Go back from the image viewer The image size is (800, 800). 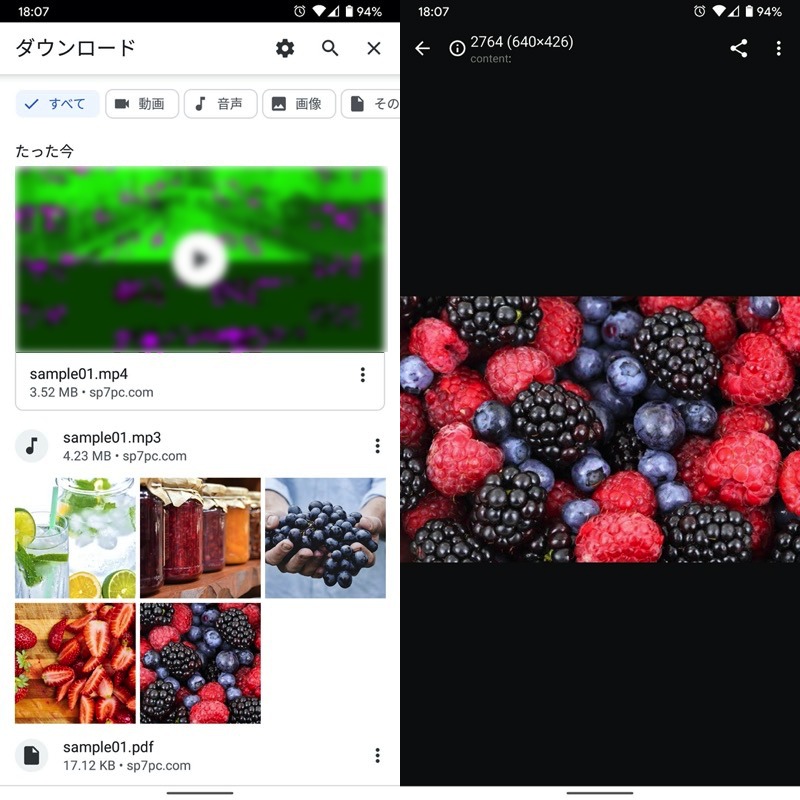coord(422,48)
